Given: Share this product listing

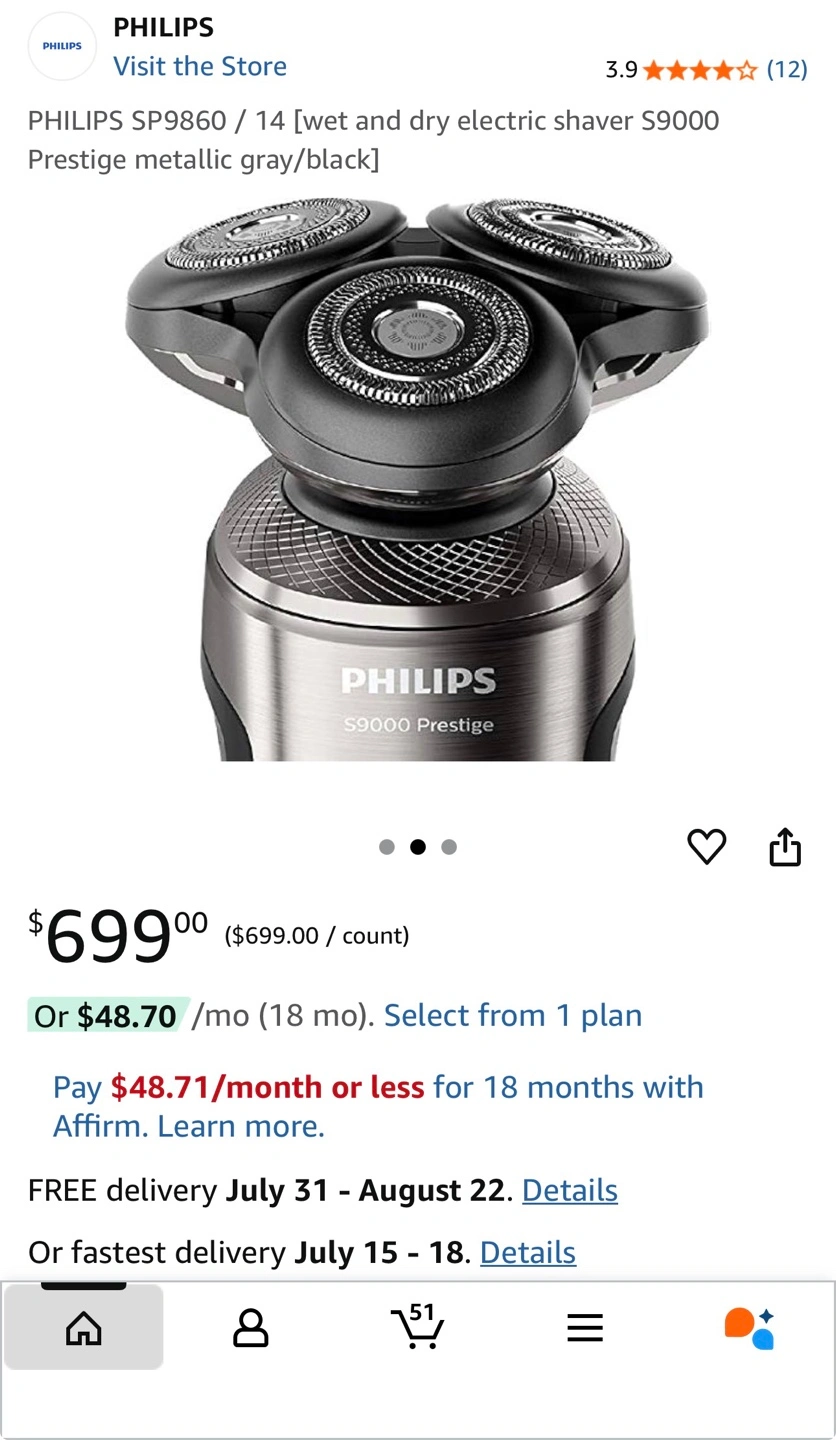Looking at the screenshot, I should click(785, 846).
